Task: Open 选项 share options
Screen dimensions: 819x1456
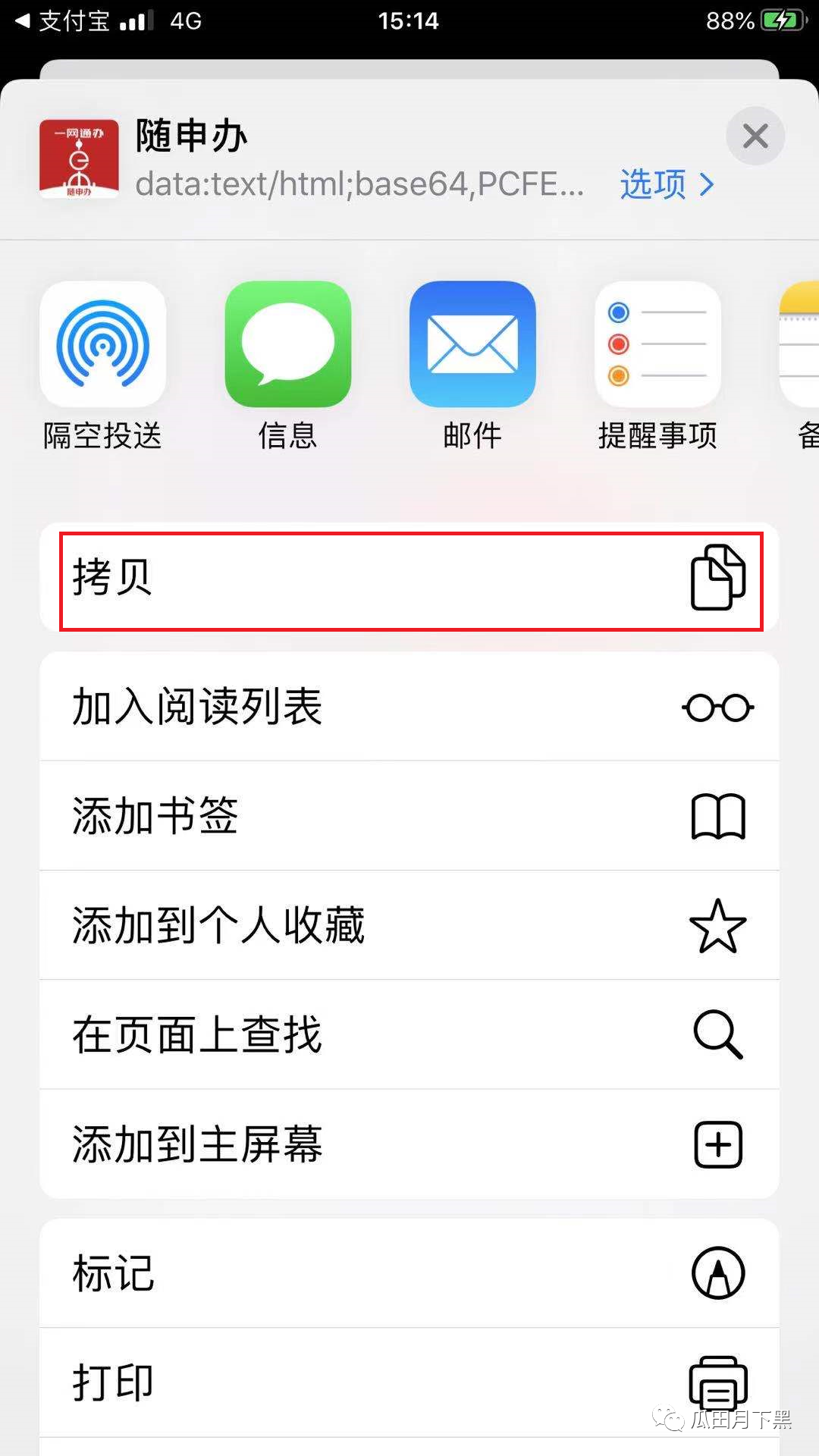Action: 667,184
